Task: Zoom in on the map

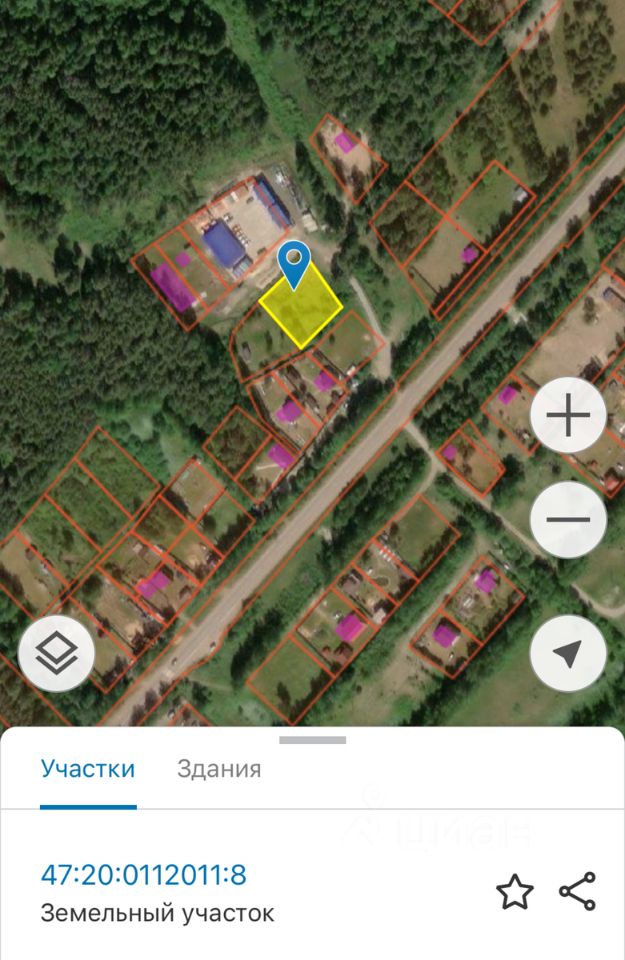Action: pos(568,415)
